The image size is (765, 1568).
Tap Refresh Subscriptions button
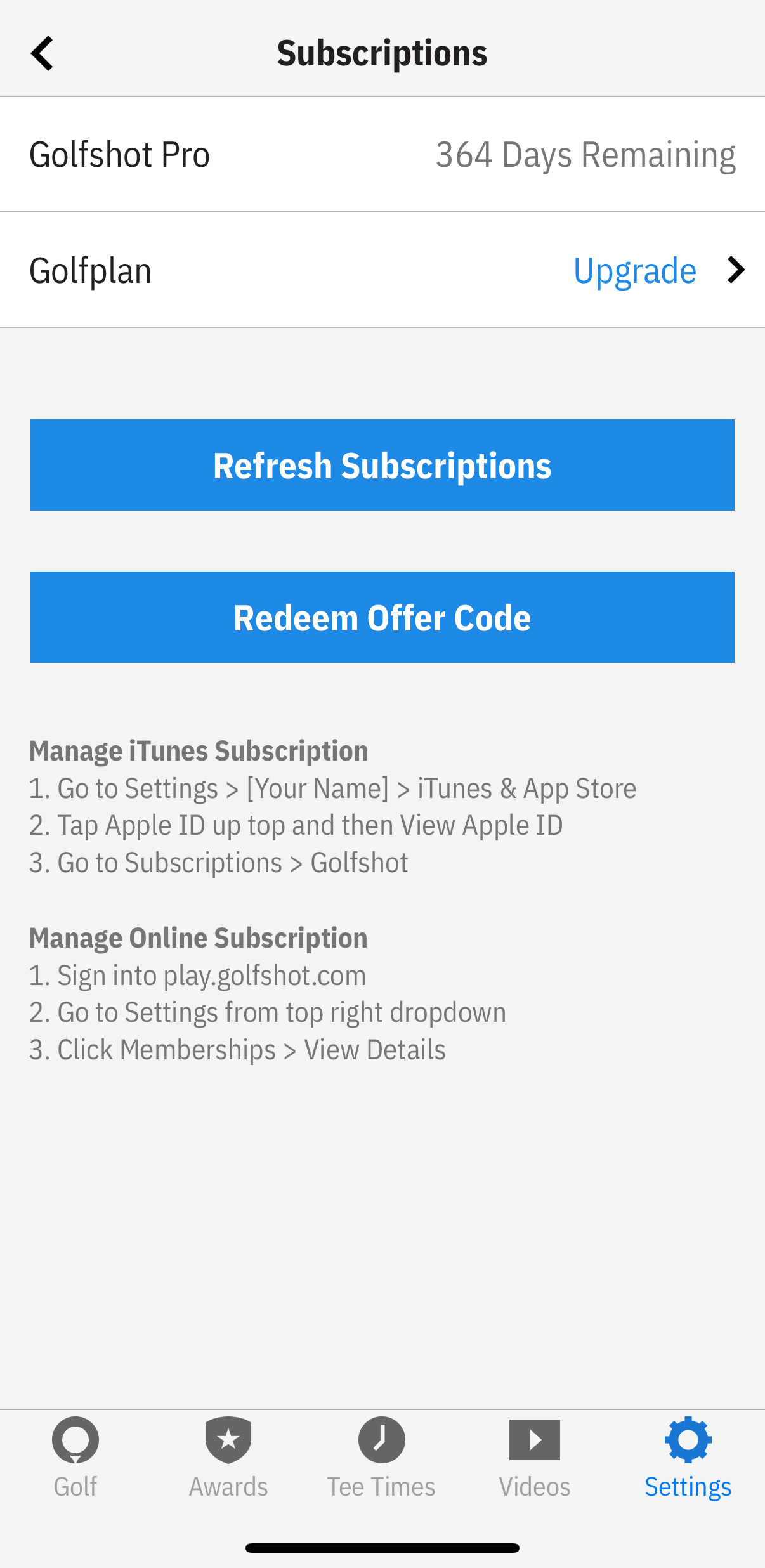382,465
